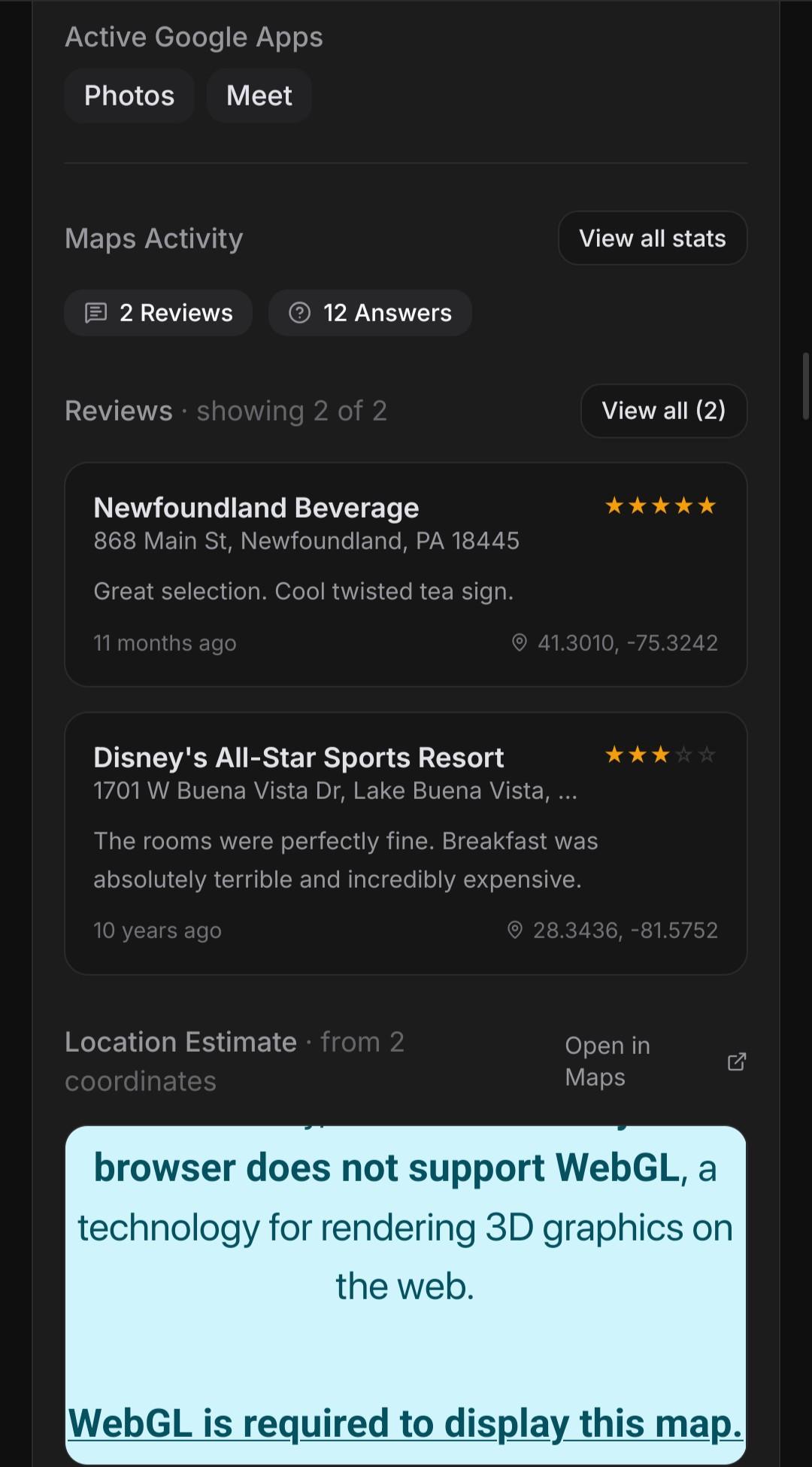Tap the 41.3010, -75.3242 coordinates
Image resolution: width=812 pixels, height=1467 pixels.
pos(615,643)
